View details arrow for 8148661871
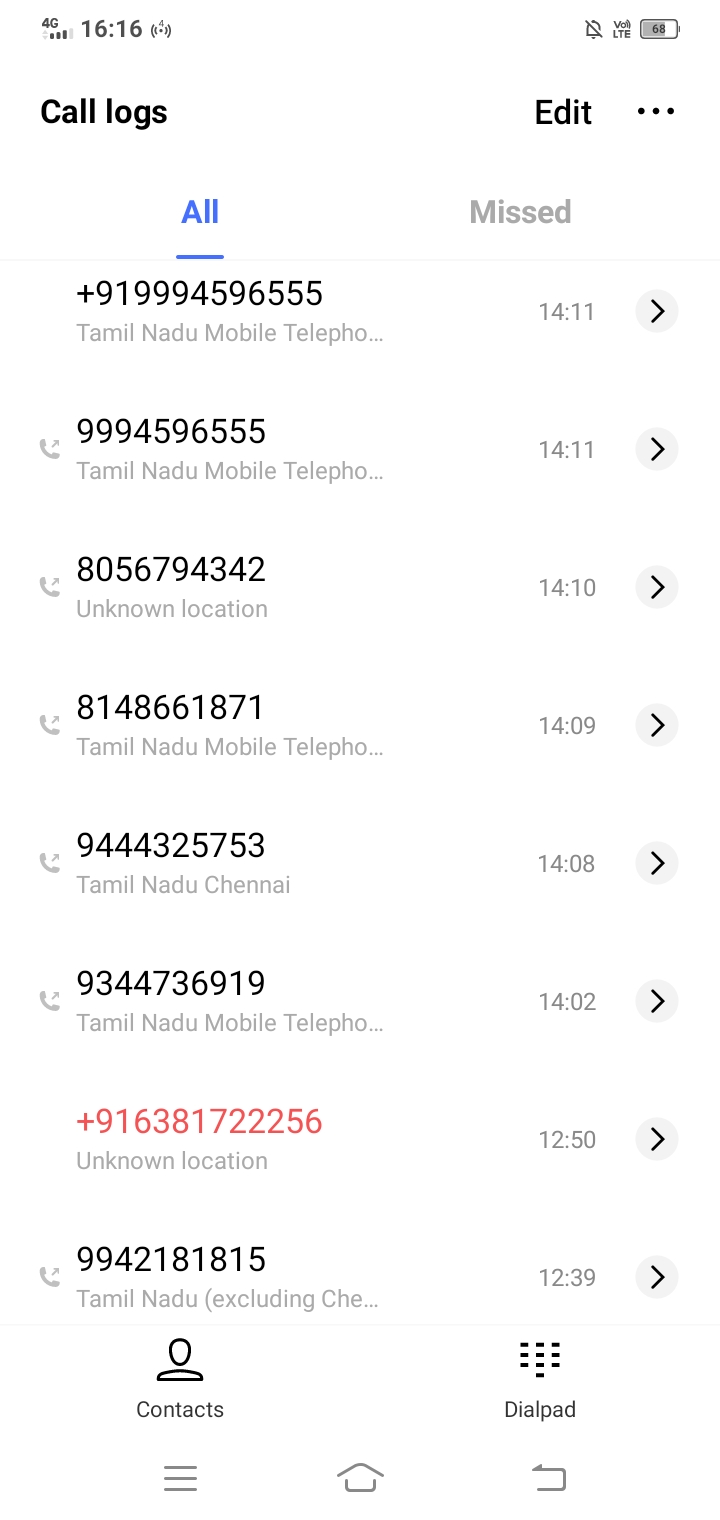This screenshot has height=1520, width=720. [x=657, y=725]
